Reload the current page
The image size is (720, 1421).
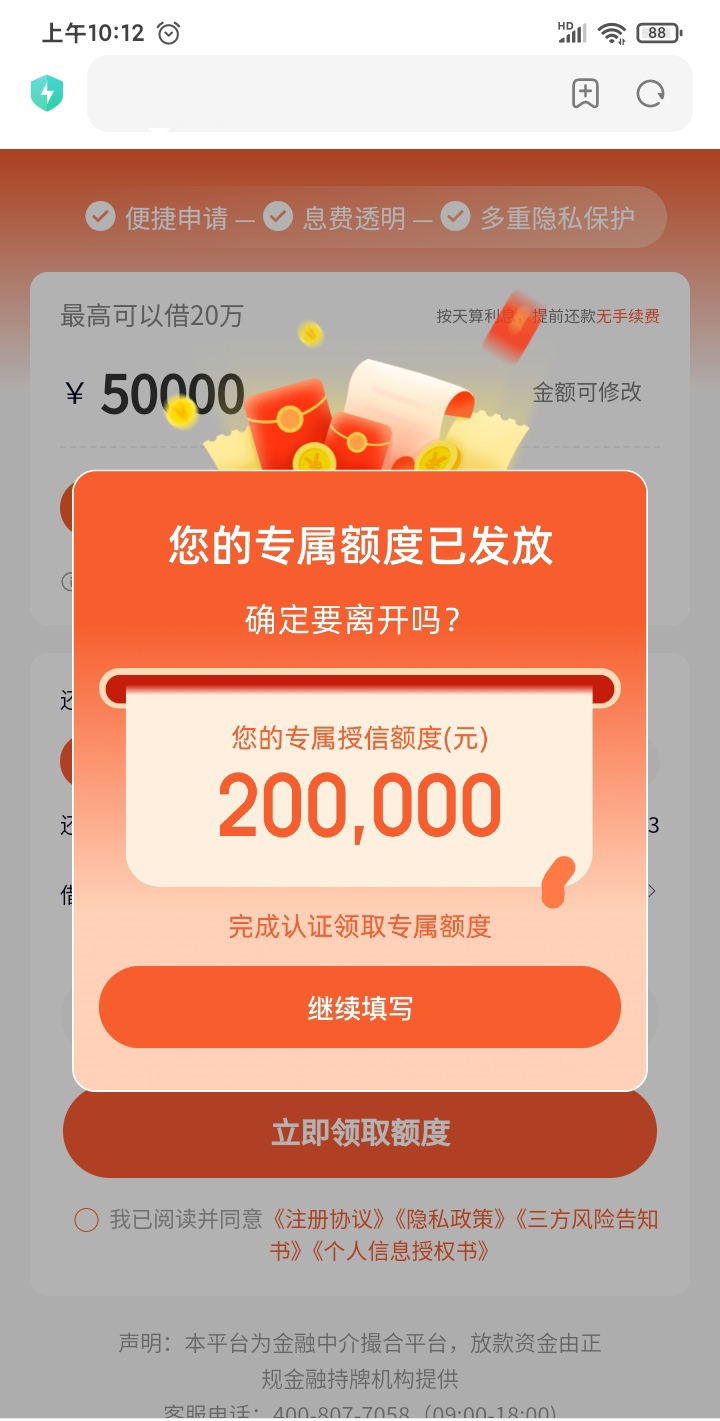click(x=651, y=94)
